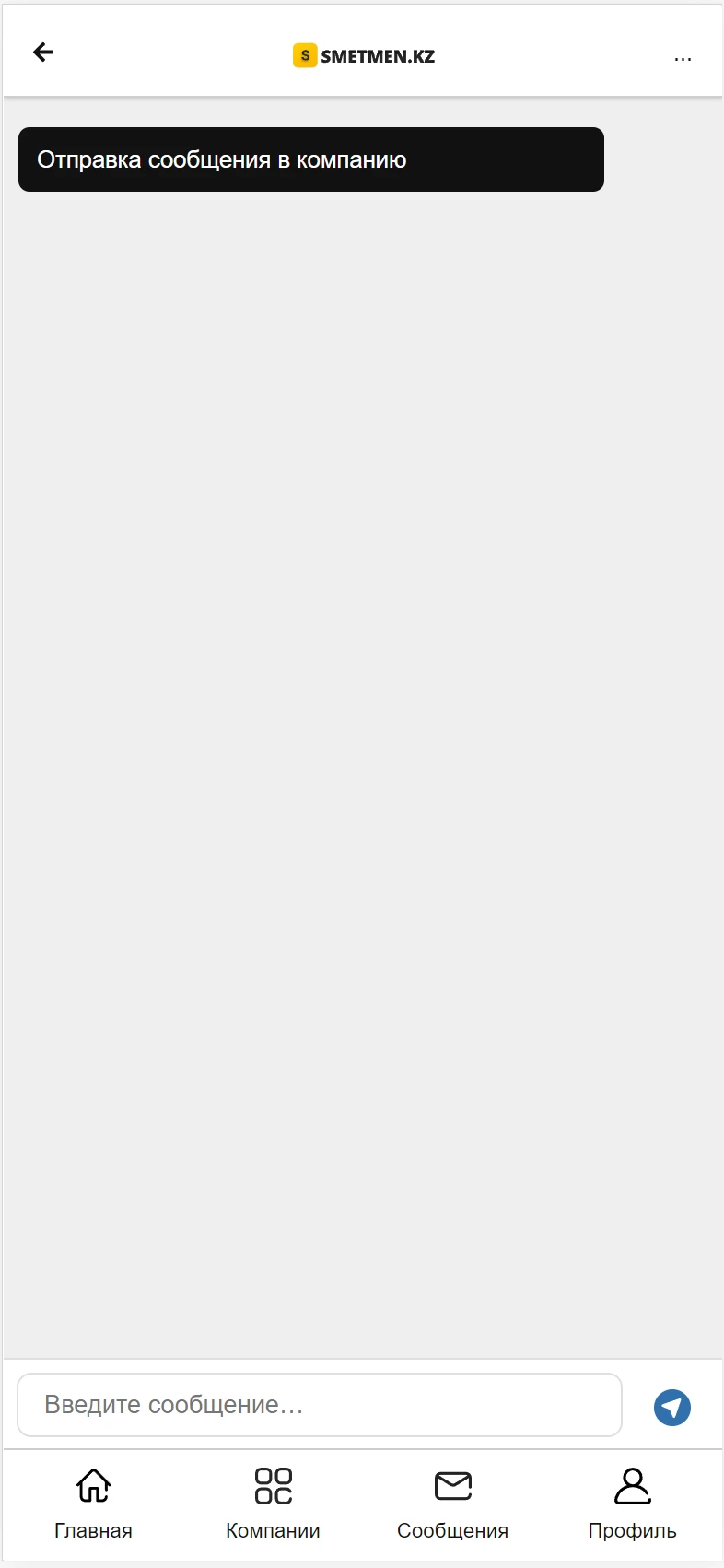The height and width of the screenshot is (1568, 724).
Task: Go back using the arrow
Action: 43,53
